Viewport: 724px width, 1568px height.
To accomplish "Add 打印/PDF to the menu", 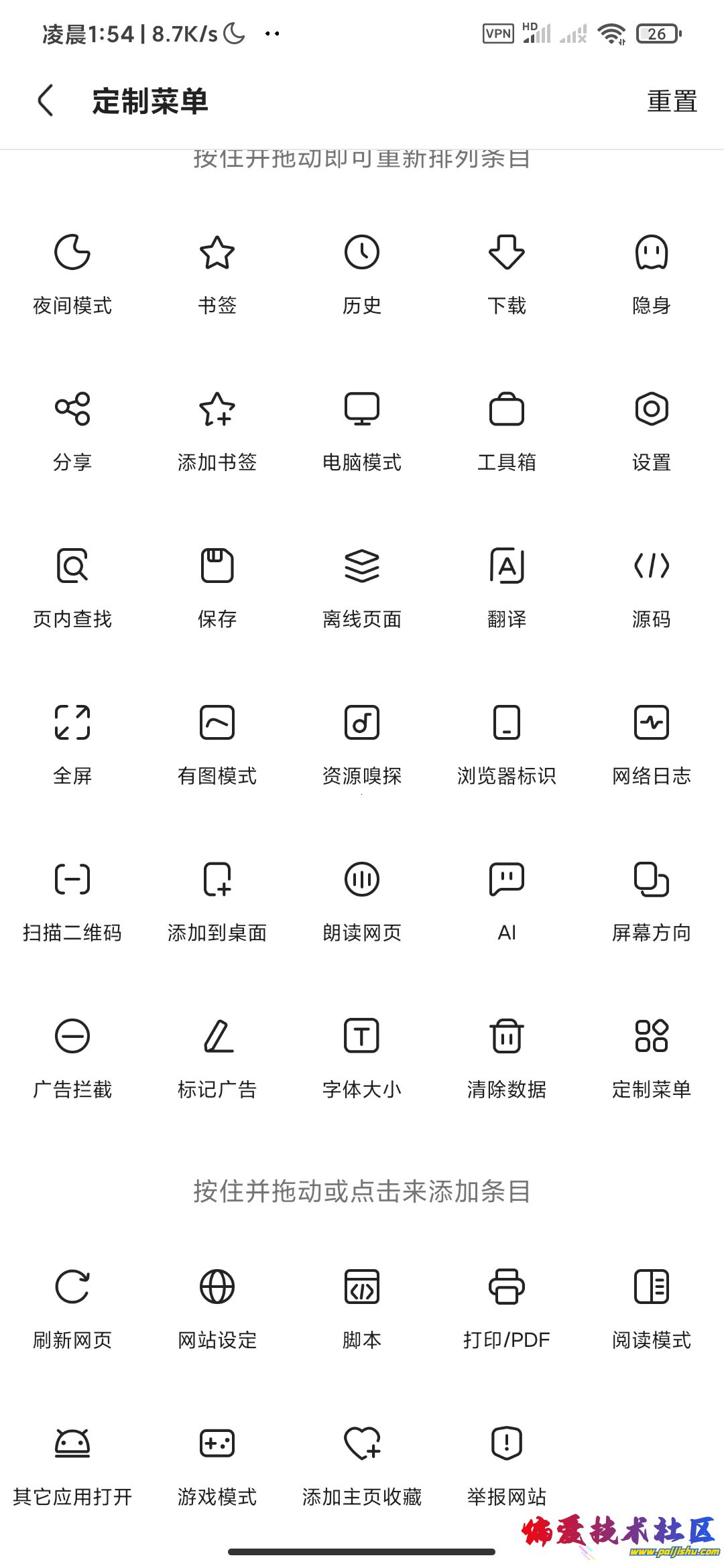I will (x=507, y=1308).
